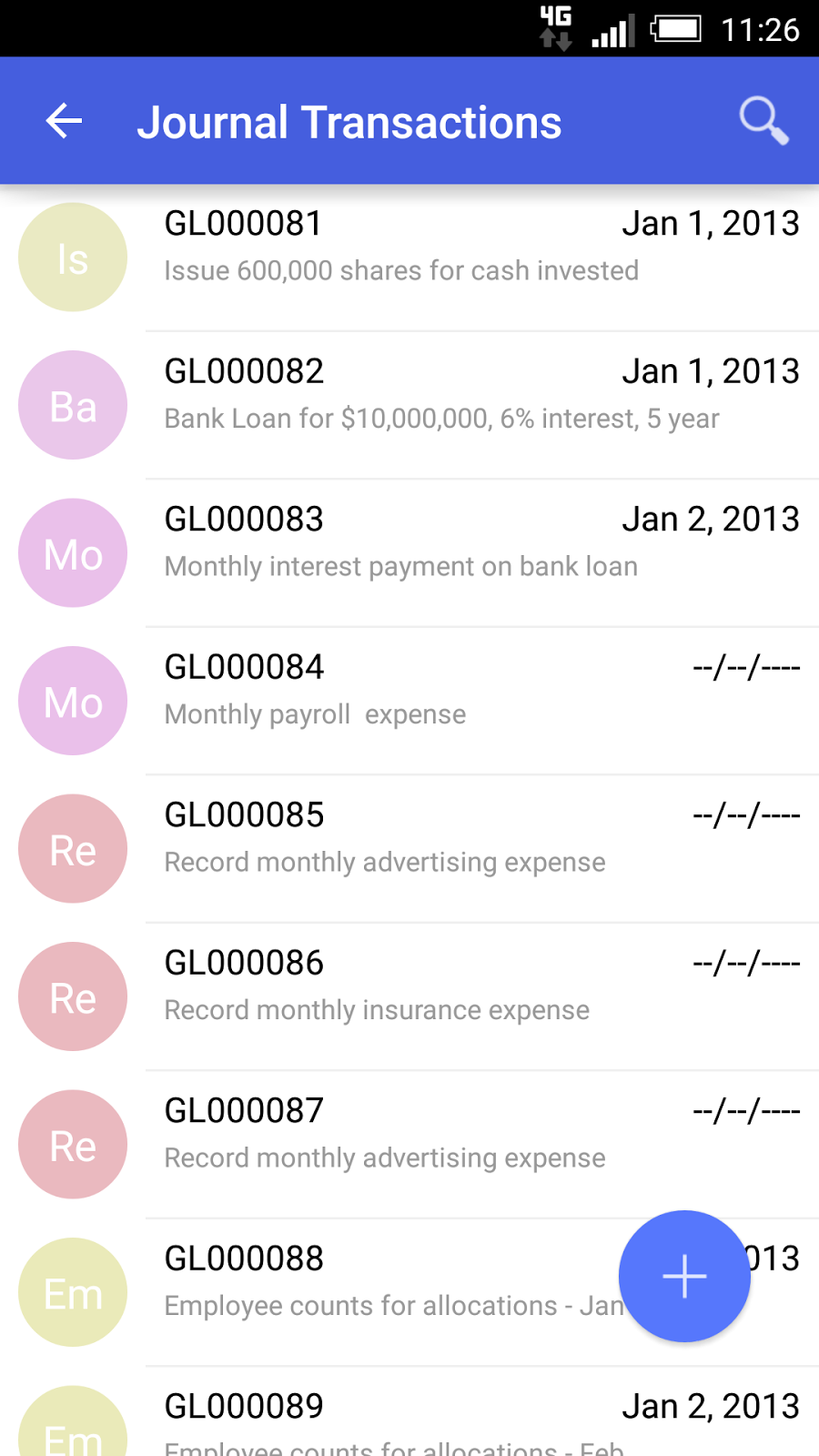Screen dimensions: 819x1456
Task: Open GL000083 monthly interest payment
Action: 409,553
